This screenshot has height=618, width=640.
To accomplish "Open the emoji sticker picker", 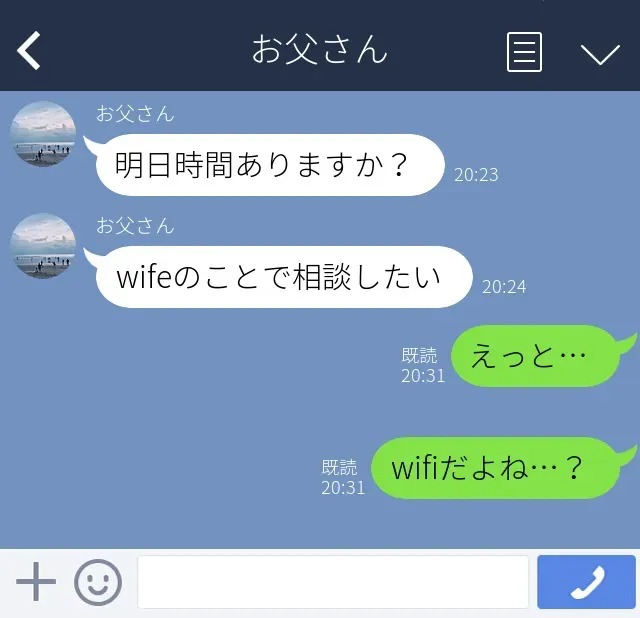I will click(98, 581).
